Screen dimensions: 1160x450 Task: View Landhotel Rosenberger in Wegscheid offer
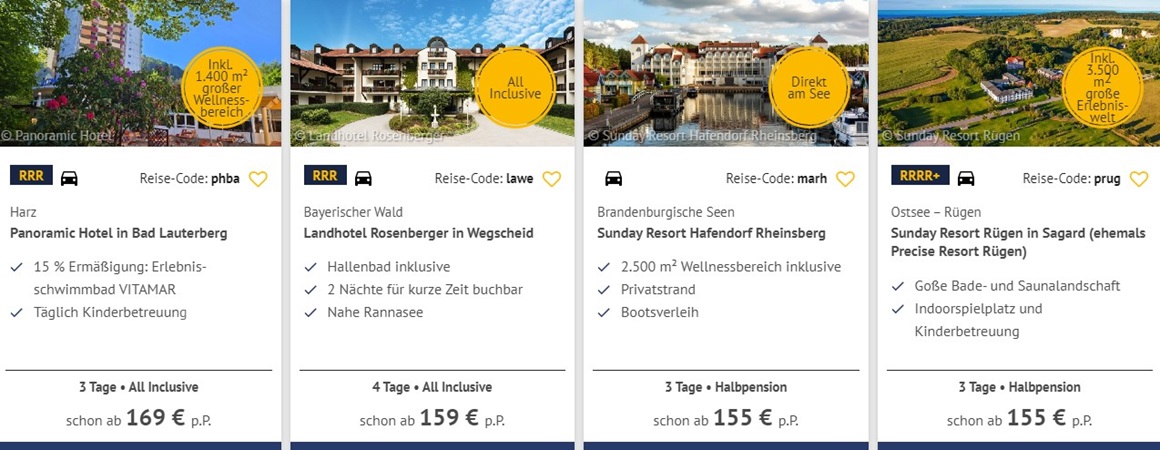(x=418, y=233)
